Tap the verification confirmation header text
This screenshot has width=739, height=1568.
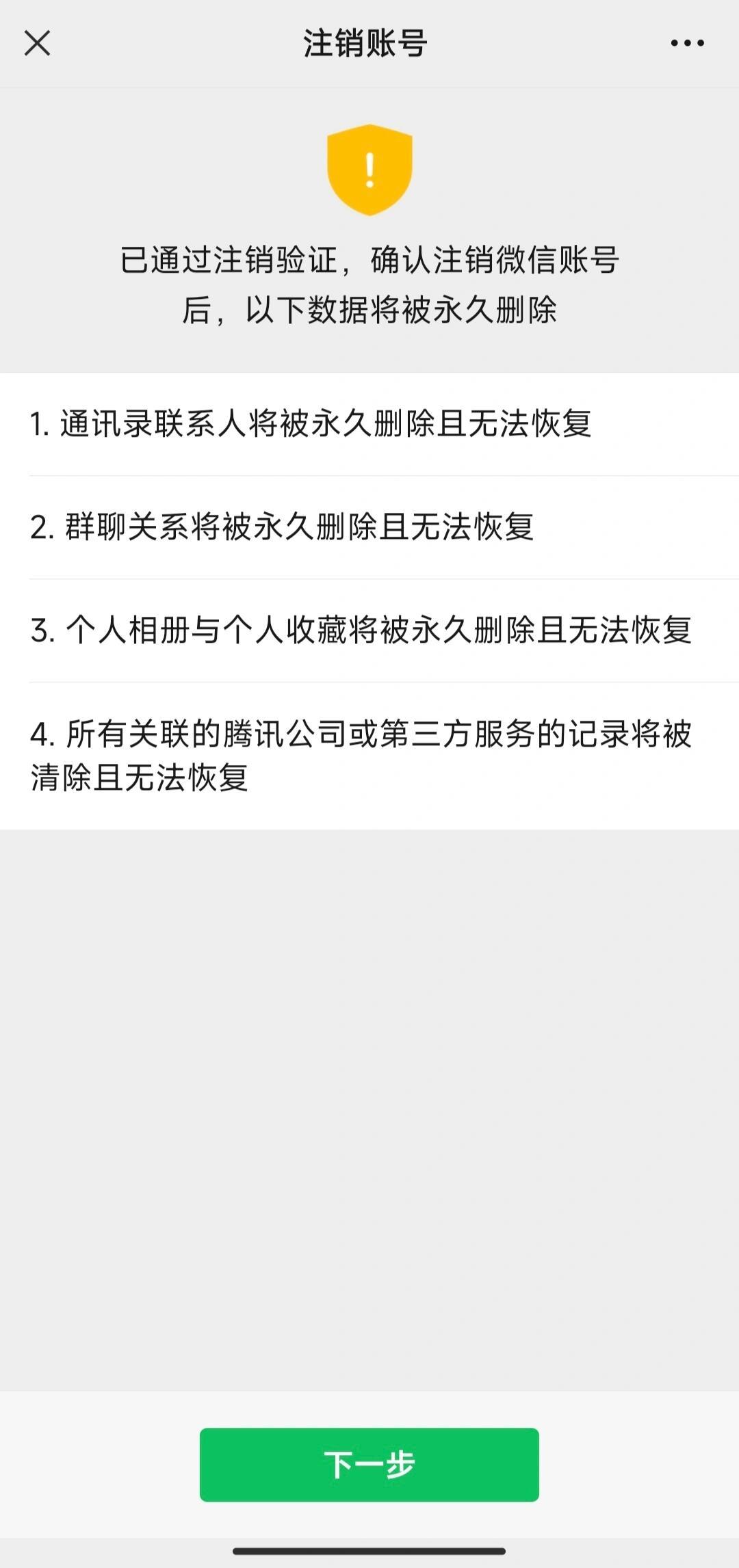[x=369, y=282]
